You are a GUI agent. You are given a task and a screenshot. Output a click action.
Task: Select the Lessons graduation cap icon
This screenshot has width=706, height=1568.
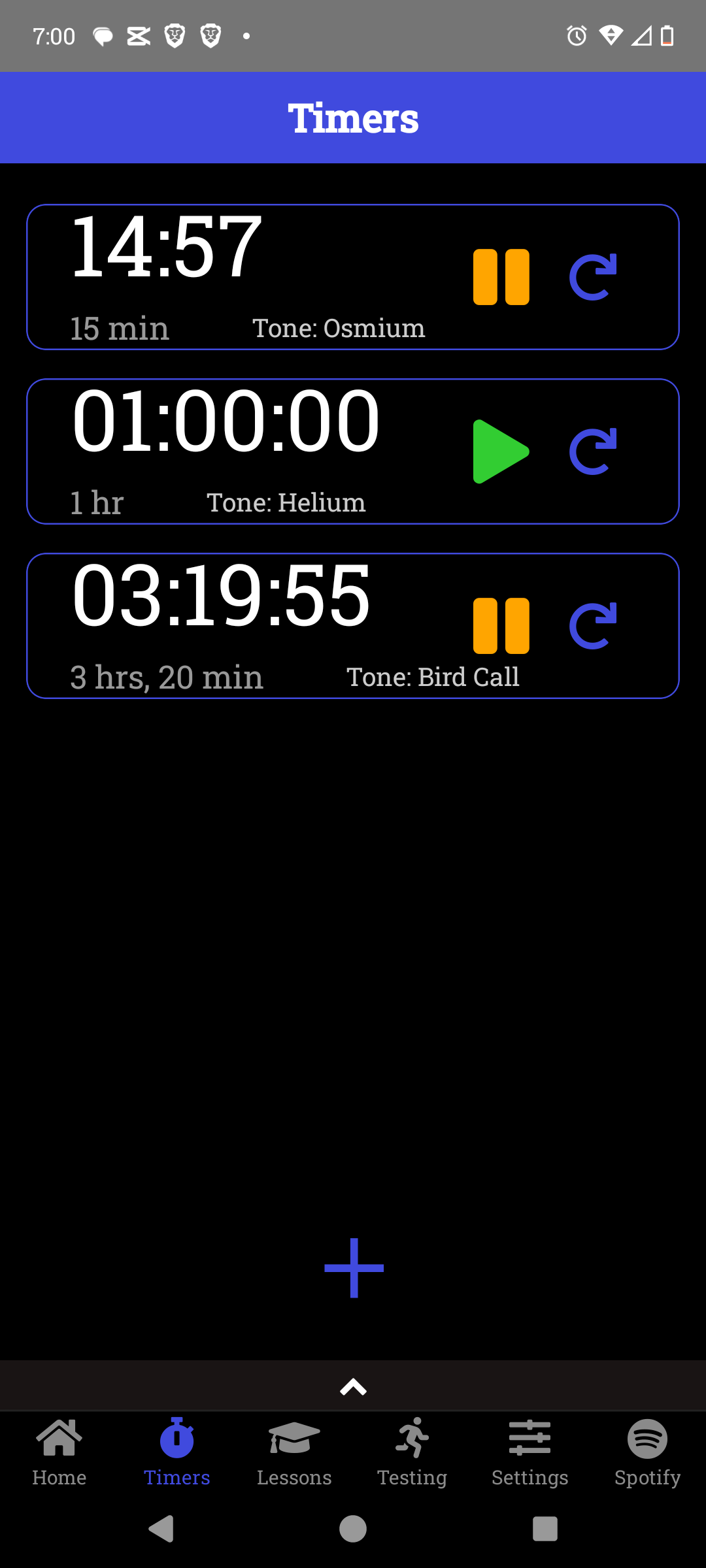point(294,1438)
